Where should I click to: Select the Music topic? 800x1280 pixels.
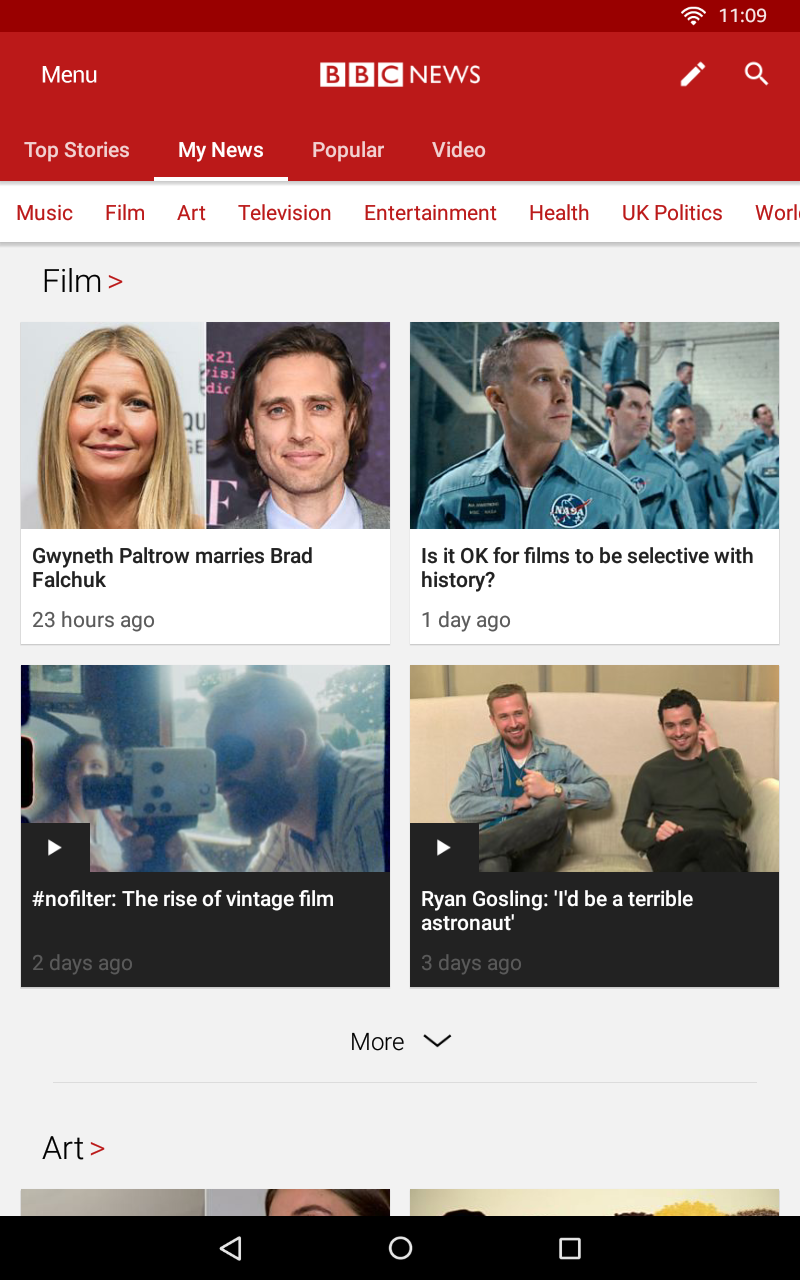(x=45, y=213)
